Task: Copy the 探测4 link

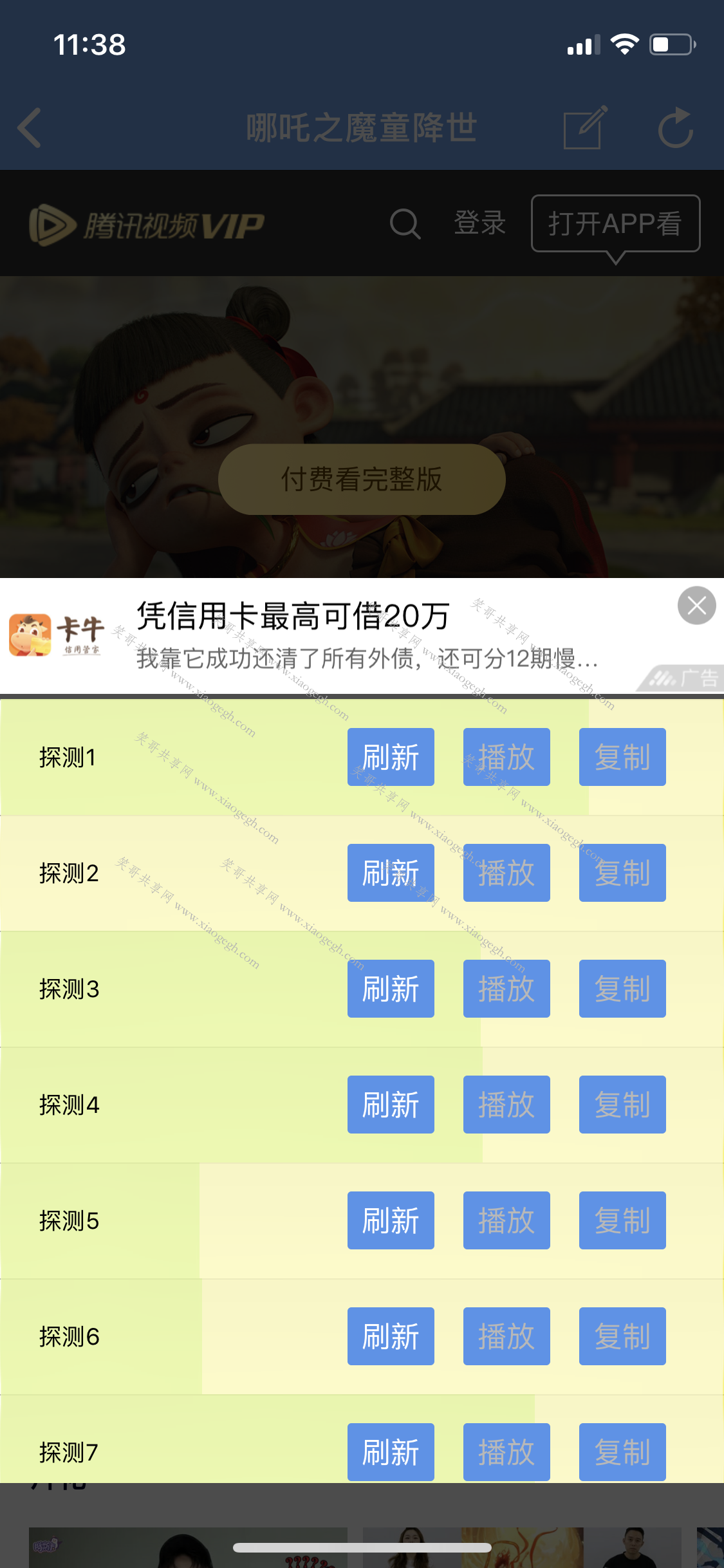Action: (x=622, y=1105)
